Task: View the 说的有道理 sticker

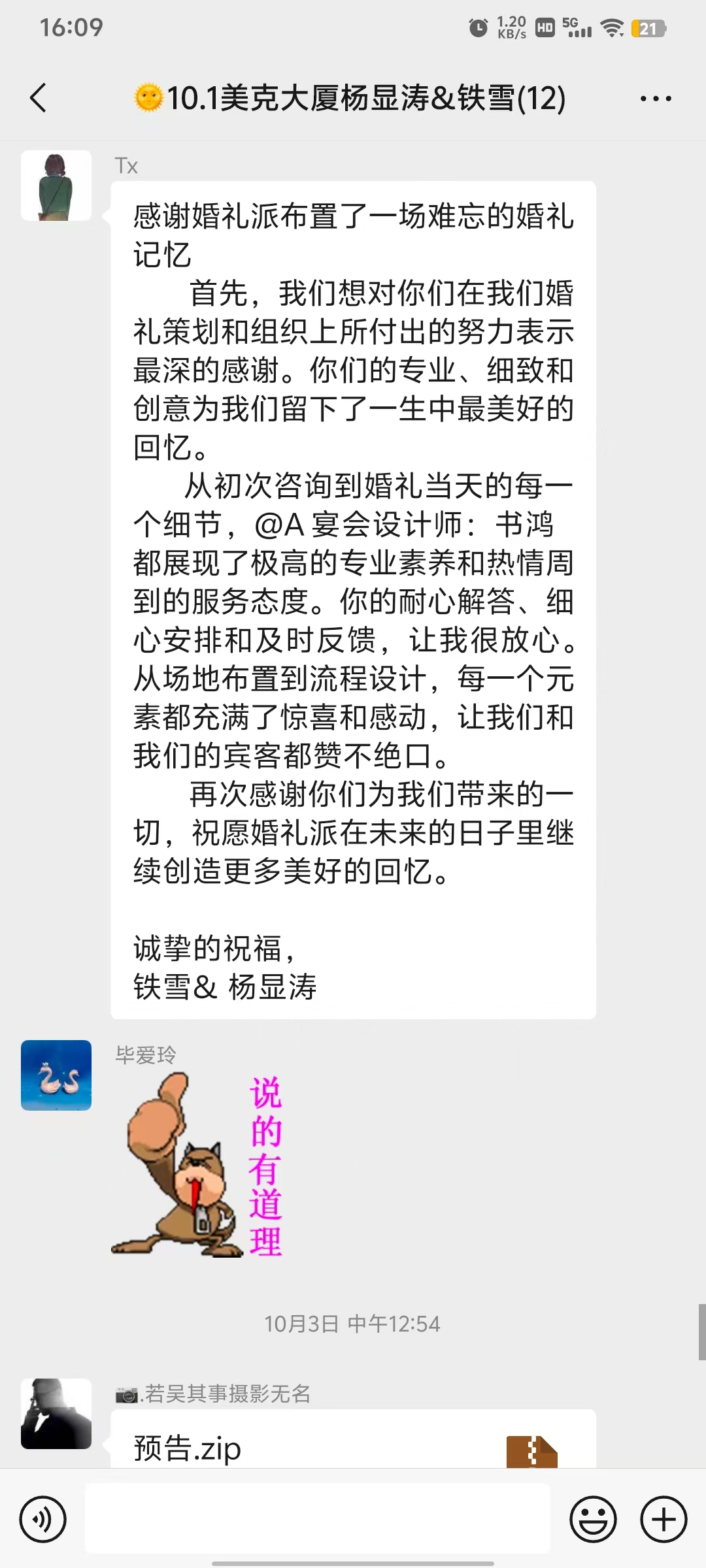Action: (197, 1164)
